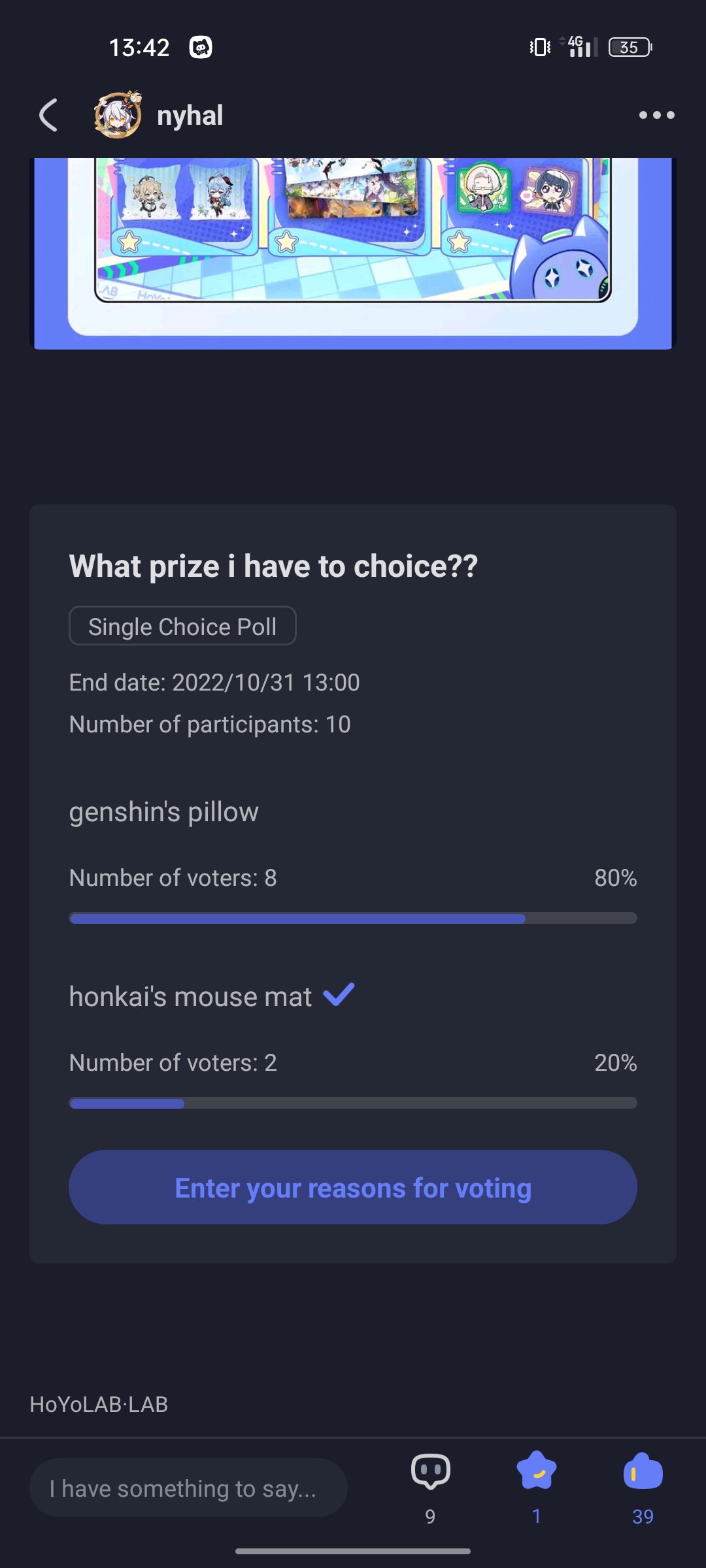Image resolution: width=706 pixels, height=1568 pixels.
Task: Tap the poll title What prize i have to choice
Action: pos(273,566)
